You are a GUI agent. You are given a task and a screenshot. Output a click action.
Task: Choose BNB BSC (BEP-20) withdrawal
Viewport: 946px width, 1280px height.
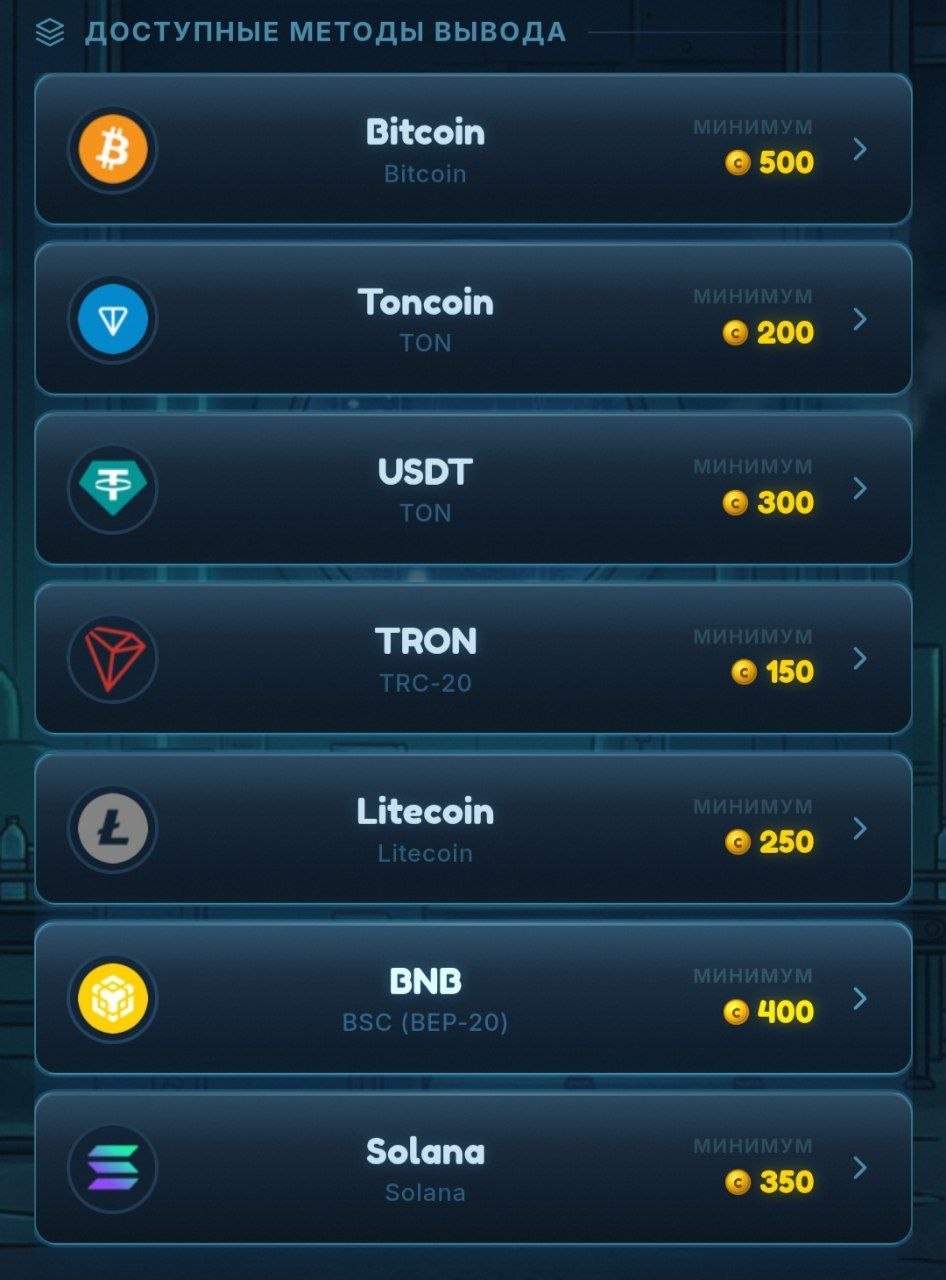(x=473, y=998)
